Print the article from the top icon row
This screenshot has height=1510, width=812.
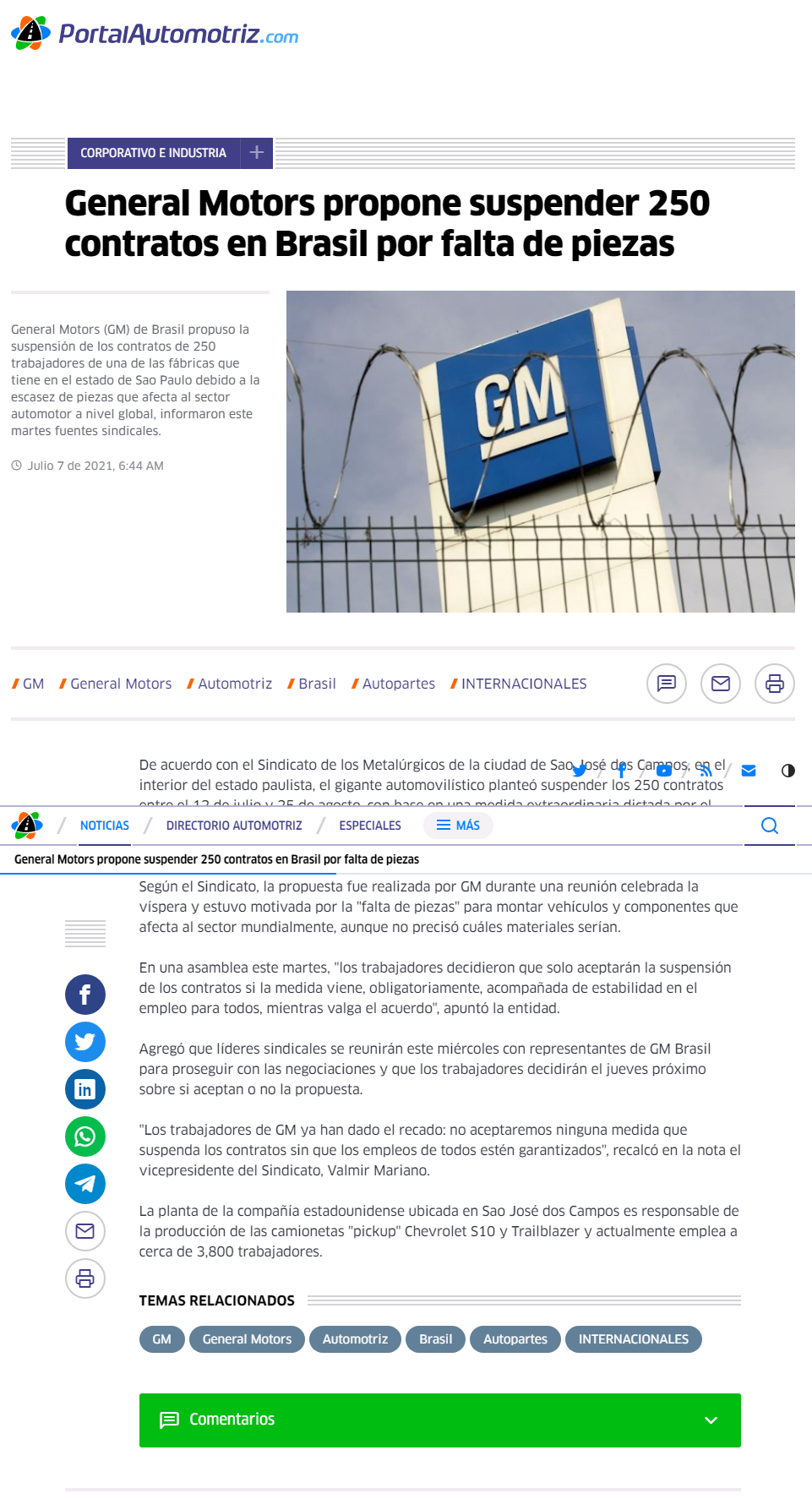775,684
